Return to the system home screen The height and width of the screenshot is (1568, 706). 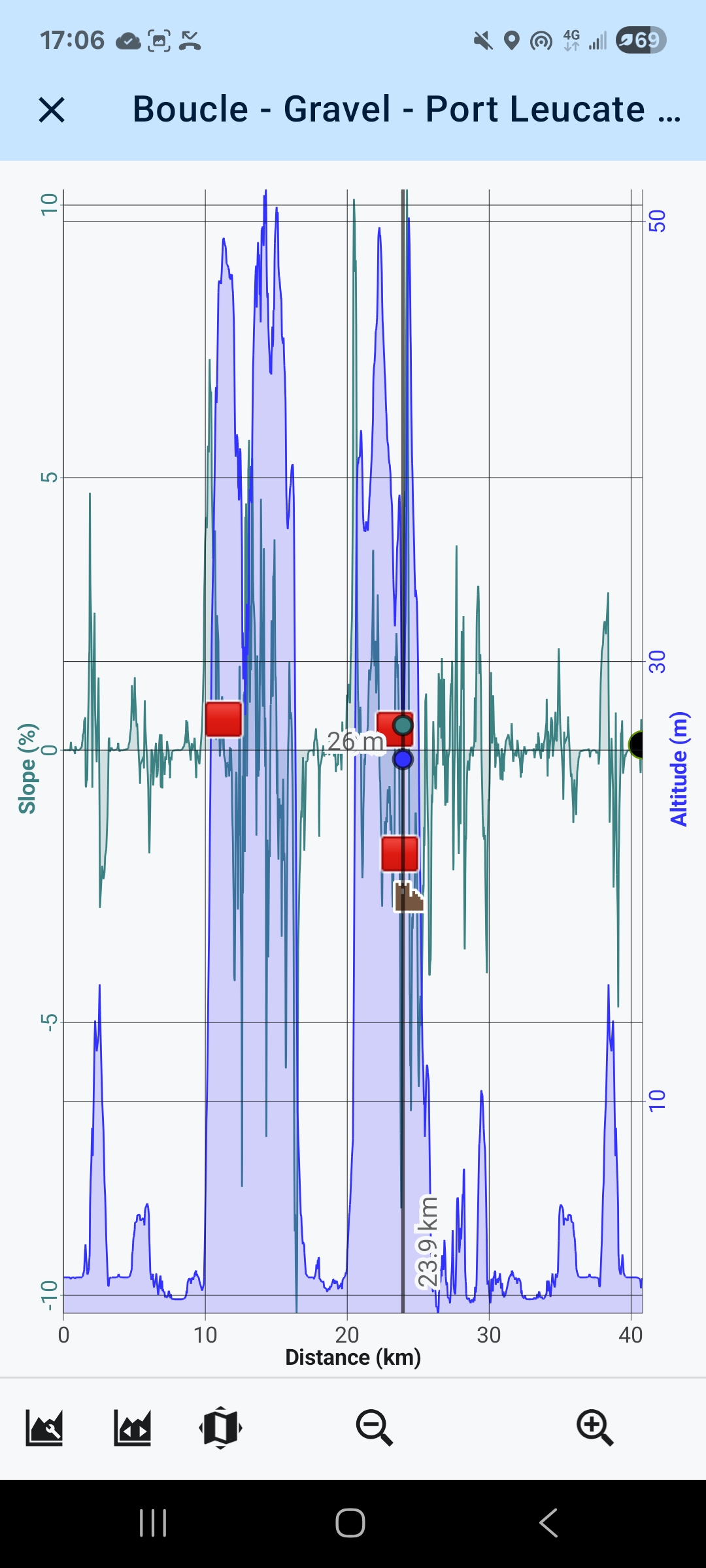coord(350,1523)
